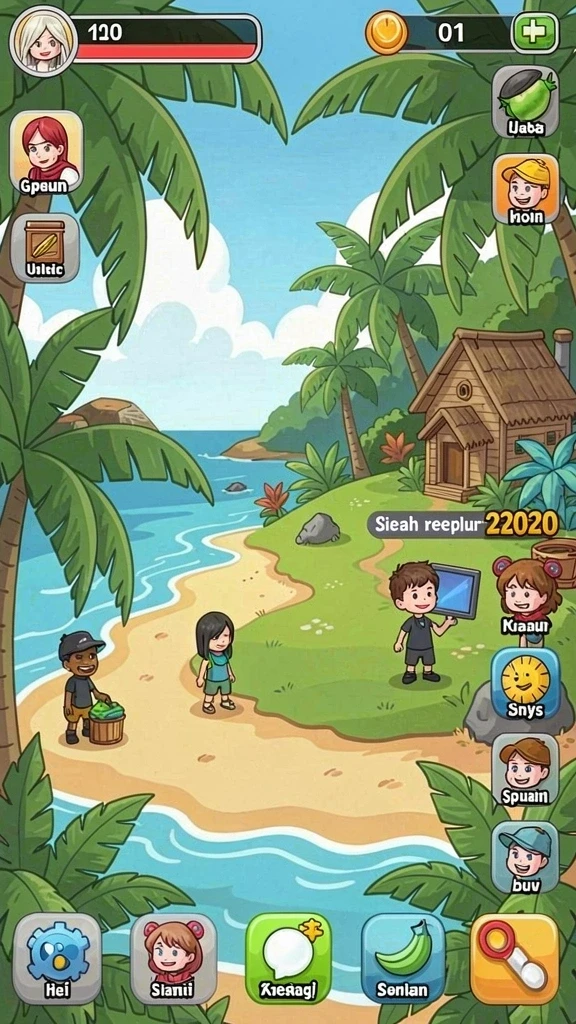The height and width of the screenshot is (1024, 576).
Task: Open the Slanti character tab
Action: coord(173,959)
